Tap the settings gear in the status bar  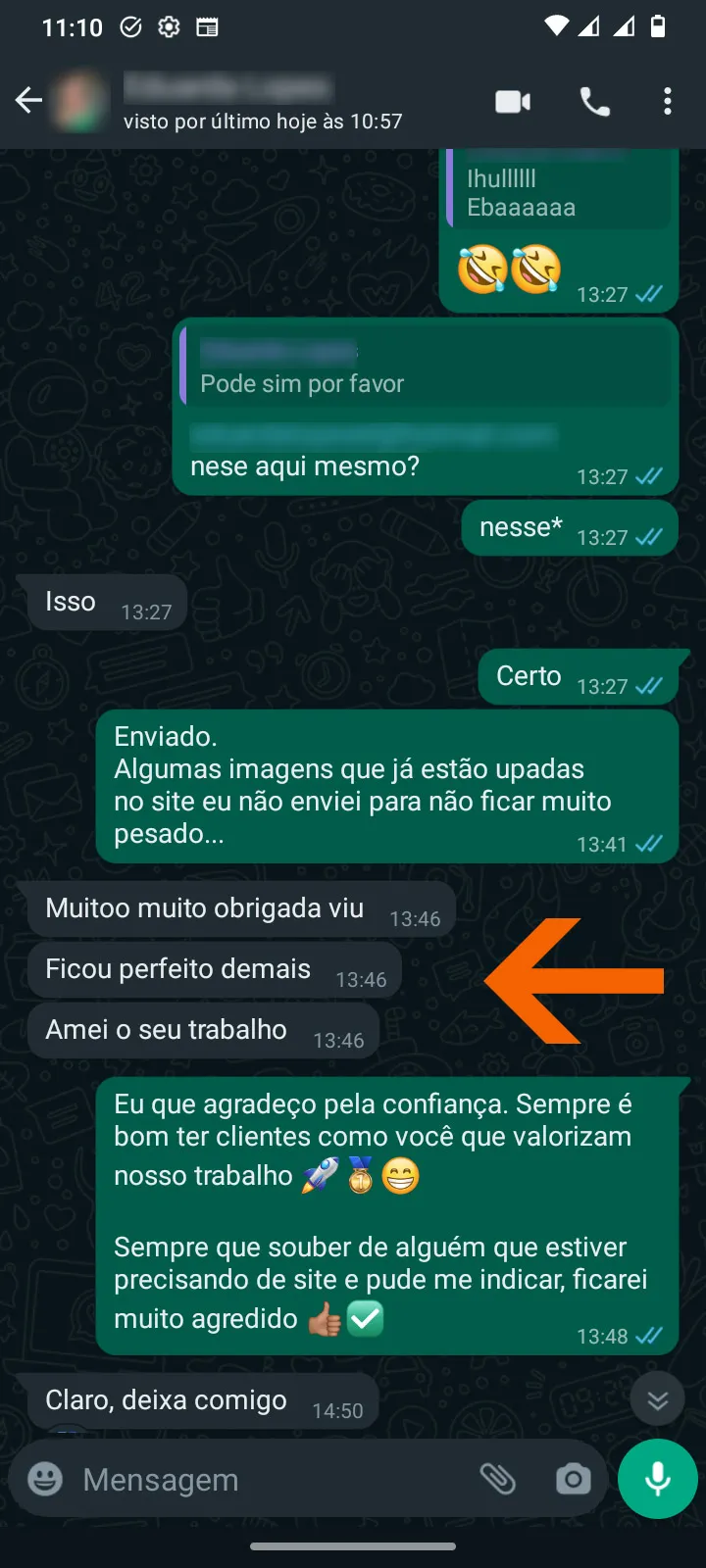(x=168, y=27)
